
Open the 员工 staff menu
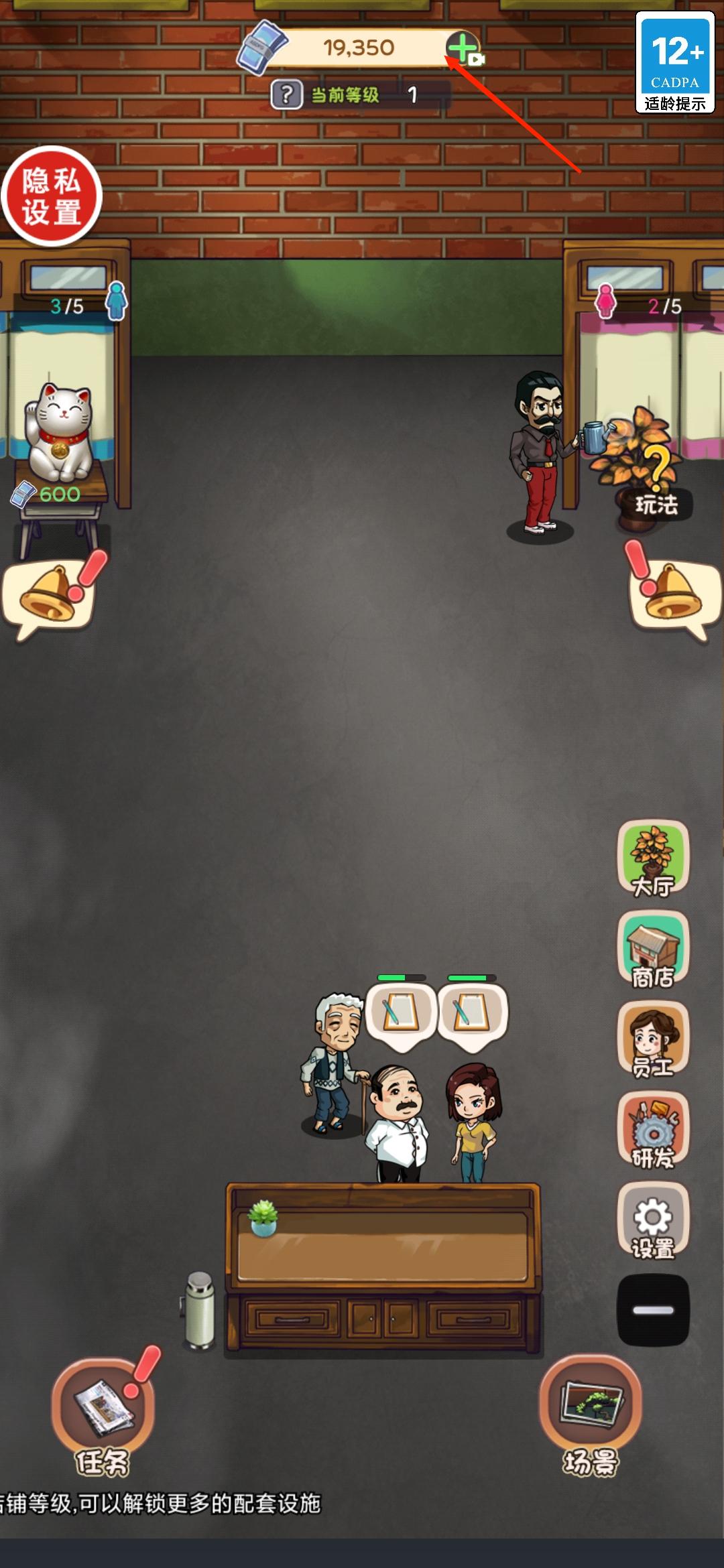pos(653,1039)
